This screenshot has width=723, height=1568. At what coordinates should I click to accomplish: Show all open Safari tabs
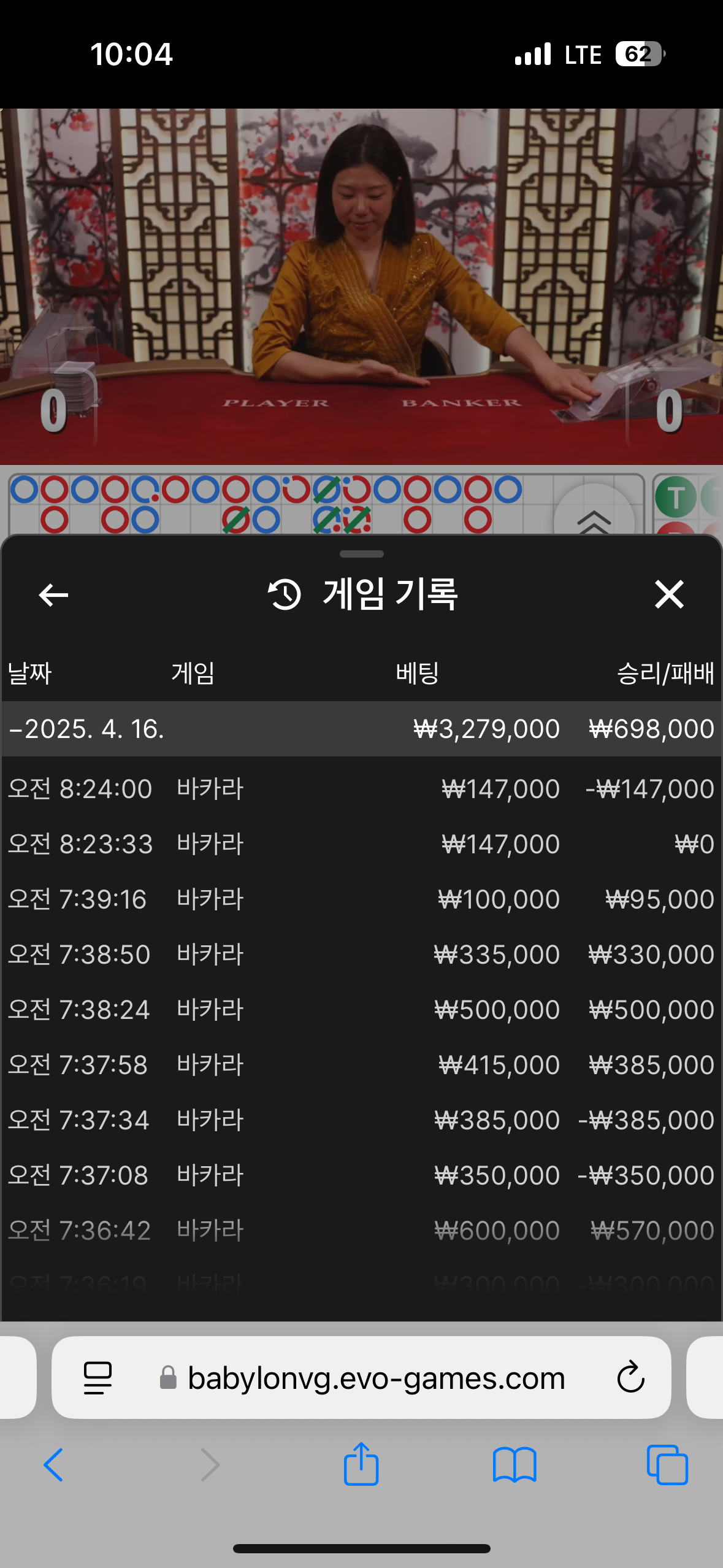pos(667,1465)
